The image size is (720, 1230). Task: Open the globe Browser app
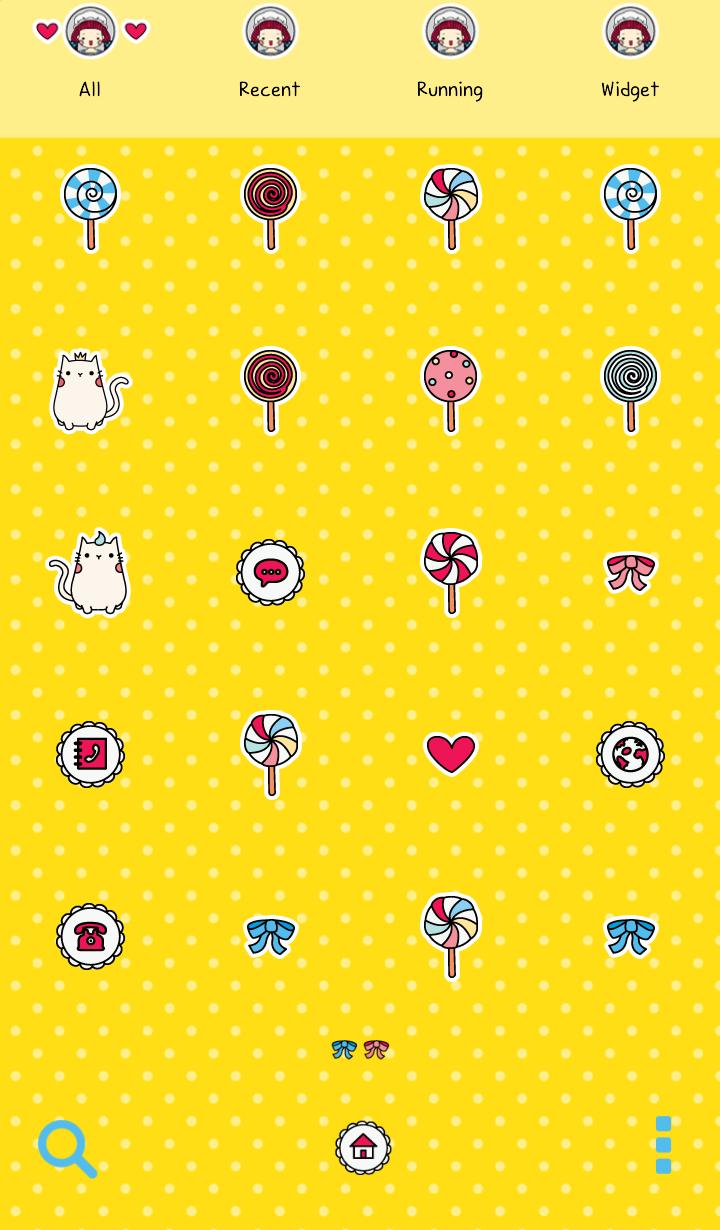click(x=630, y=754)
